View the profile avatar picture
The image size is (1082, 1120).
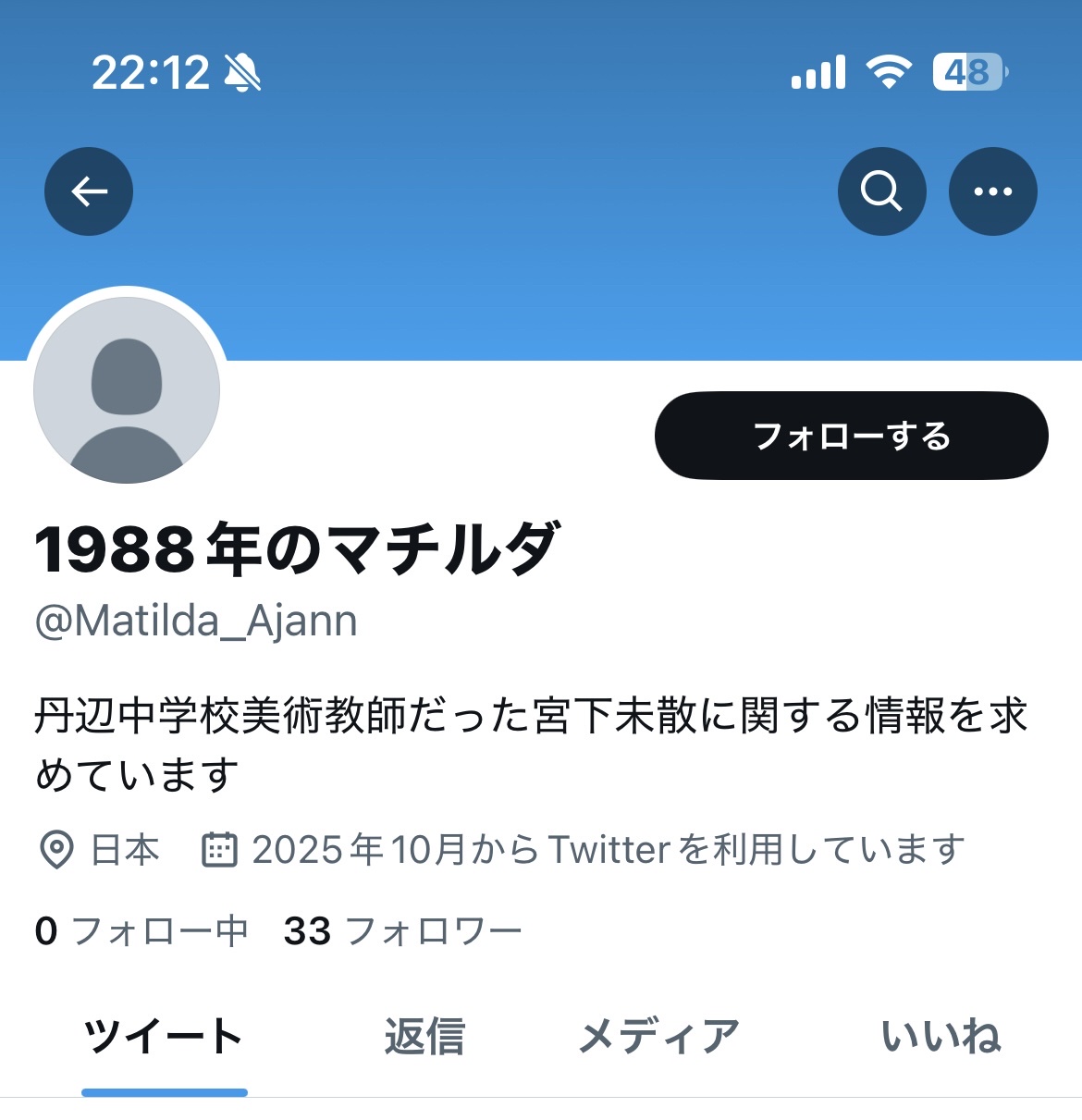[127, 389]
